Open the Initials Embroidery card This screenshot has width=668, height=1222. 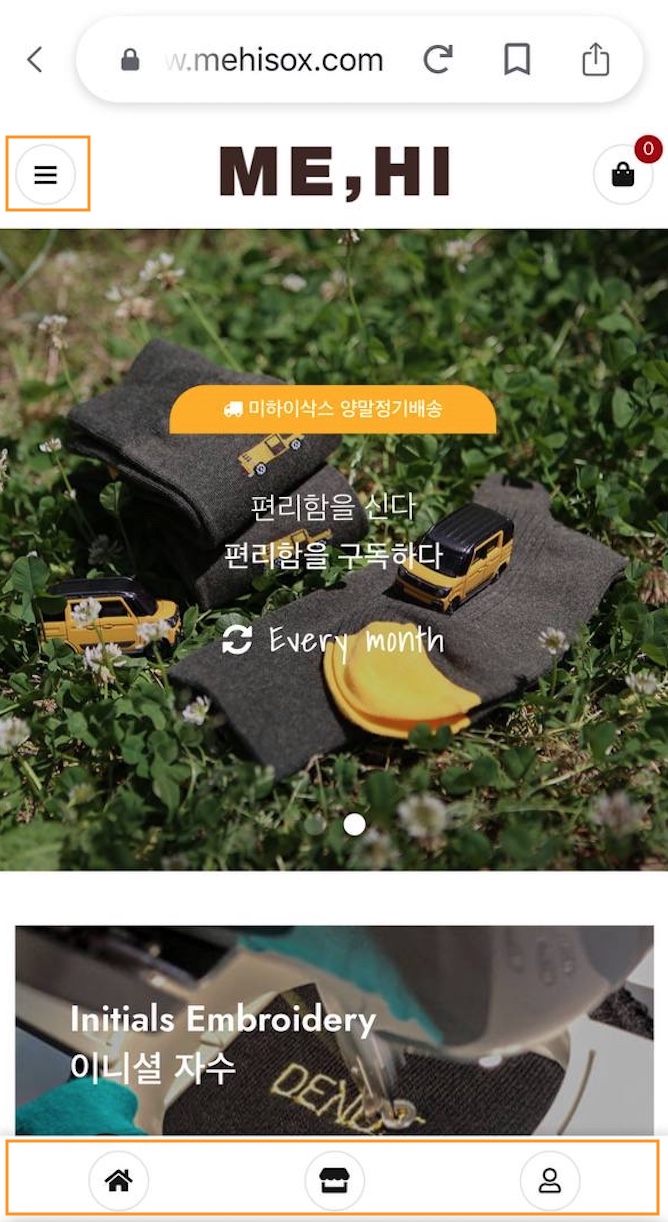(x=334, y=1030)
